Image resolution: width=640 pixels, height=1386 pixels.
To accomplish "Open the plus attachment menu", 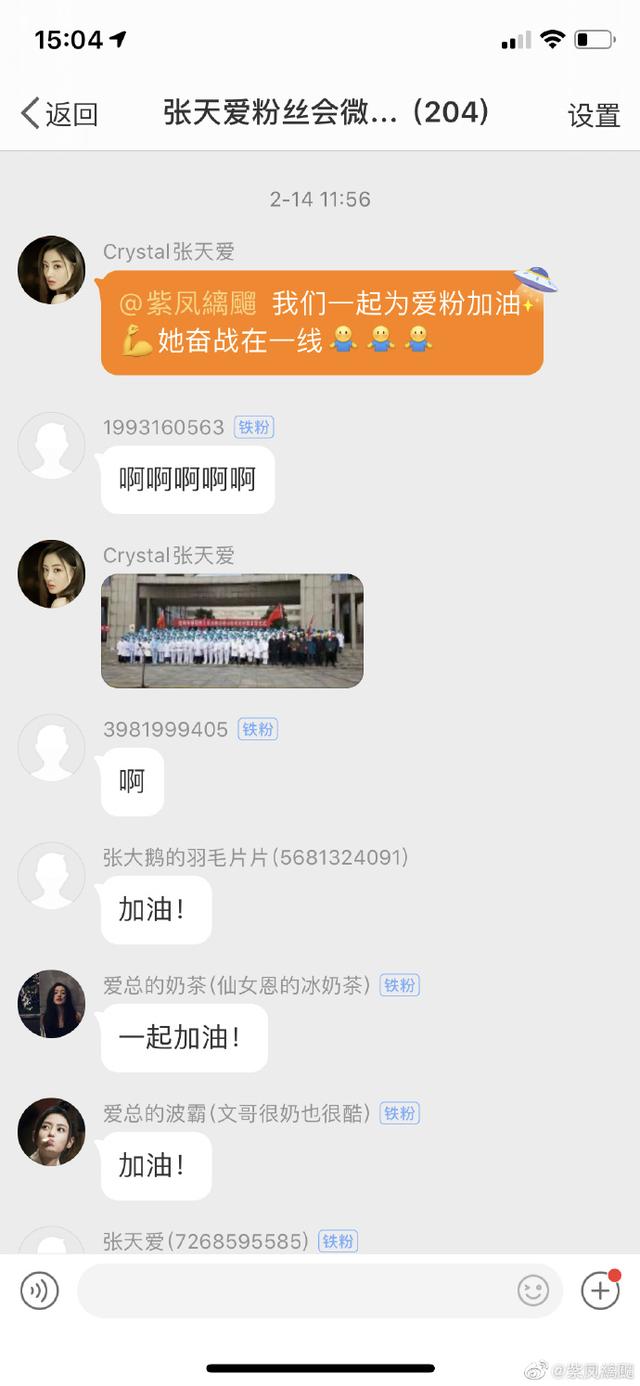I will point(600,1290).
